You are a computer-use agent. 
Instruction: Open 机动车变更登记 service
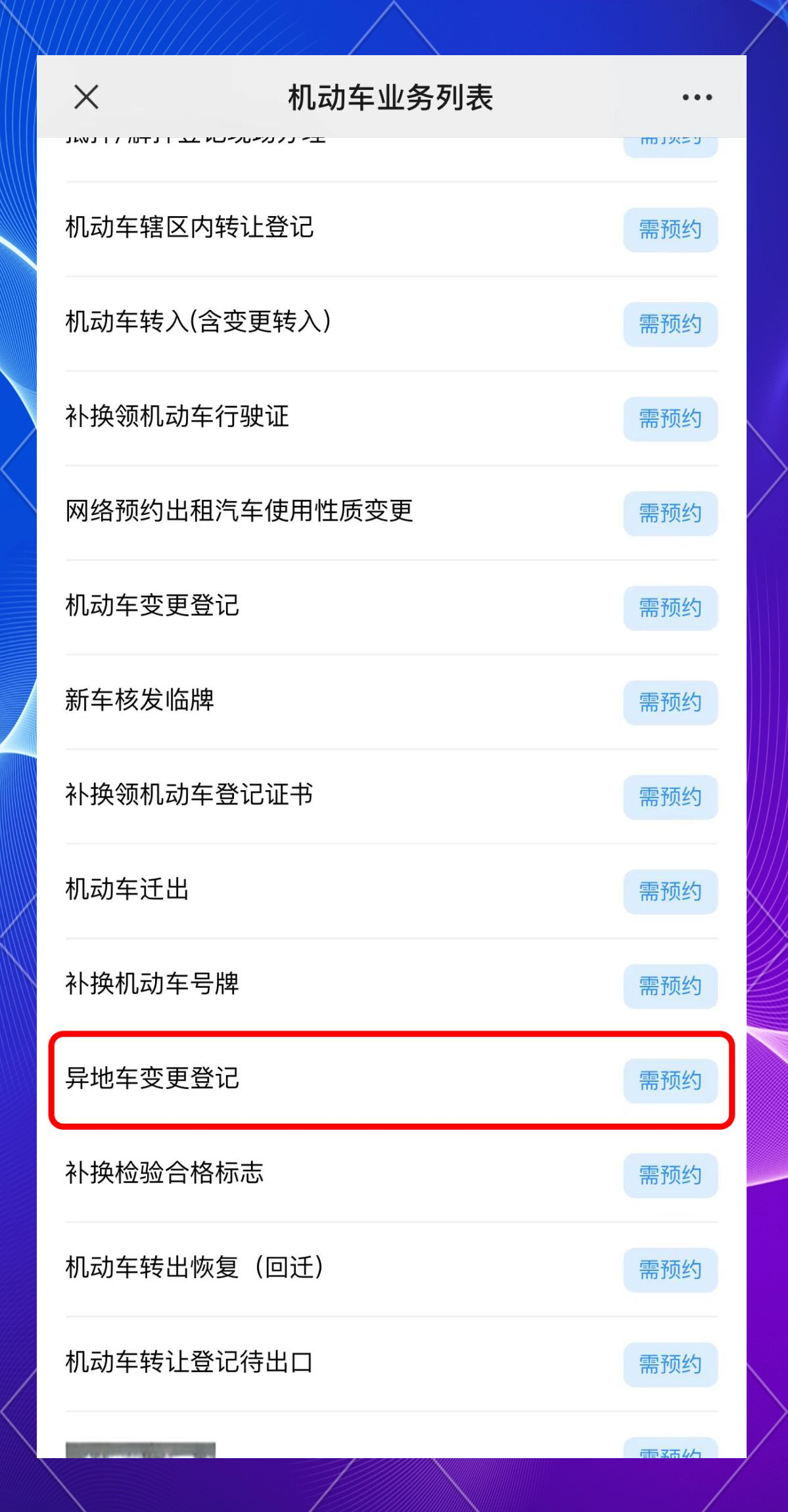[x=152, y=606]
